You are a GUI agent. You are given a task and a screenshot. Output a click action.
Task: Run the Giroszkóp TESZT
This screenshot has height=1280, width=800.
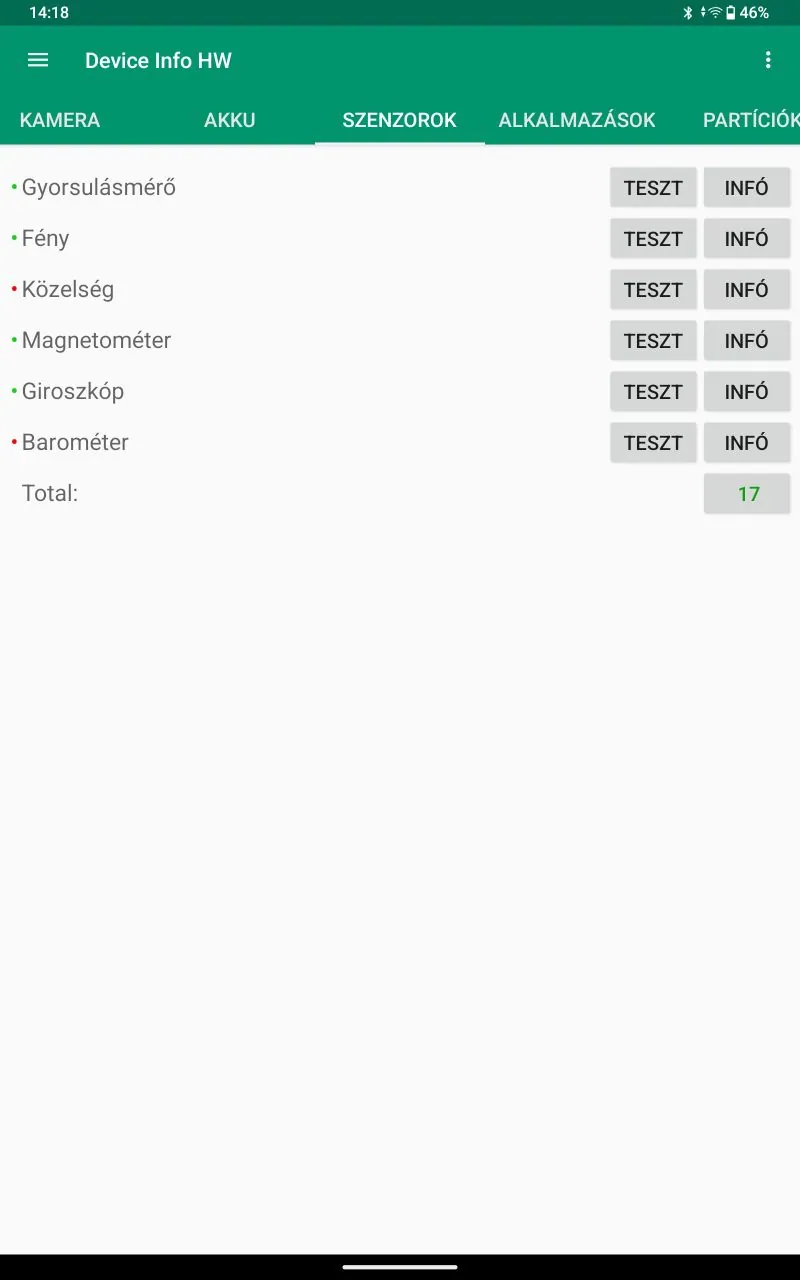click(653, 391)
